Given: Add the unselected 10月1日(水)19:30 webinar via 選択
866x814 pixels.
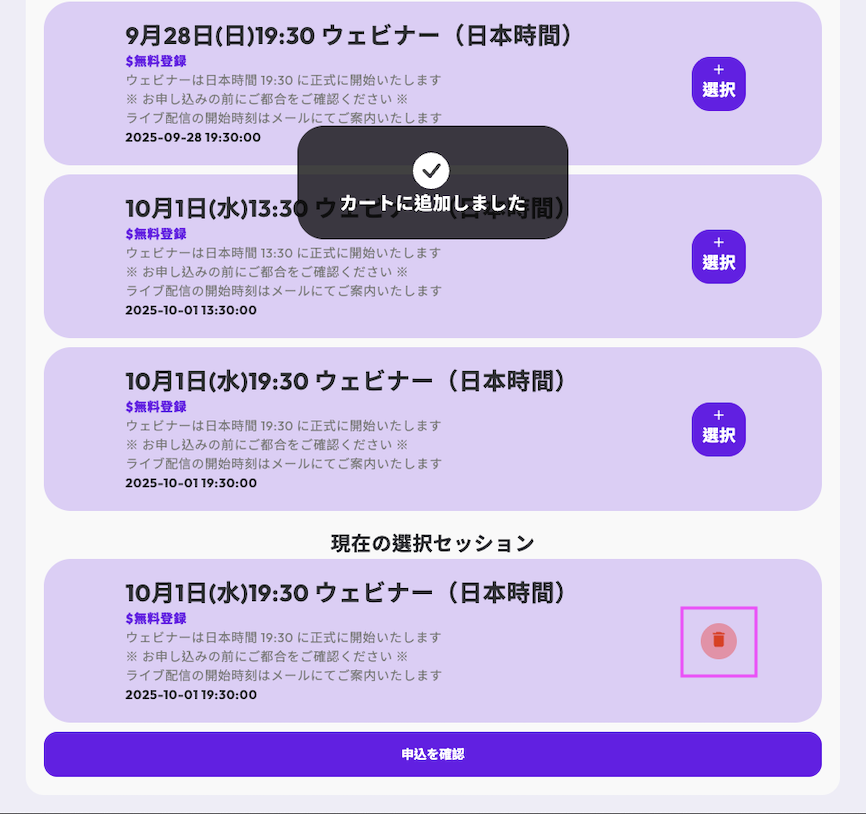Looking at the screenshot, I should (x=718, y=430).
